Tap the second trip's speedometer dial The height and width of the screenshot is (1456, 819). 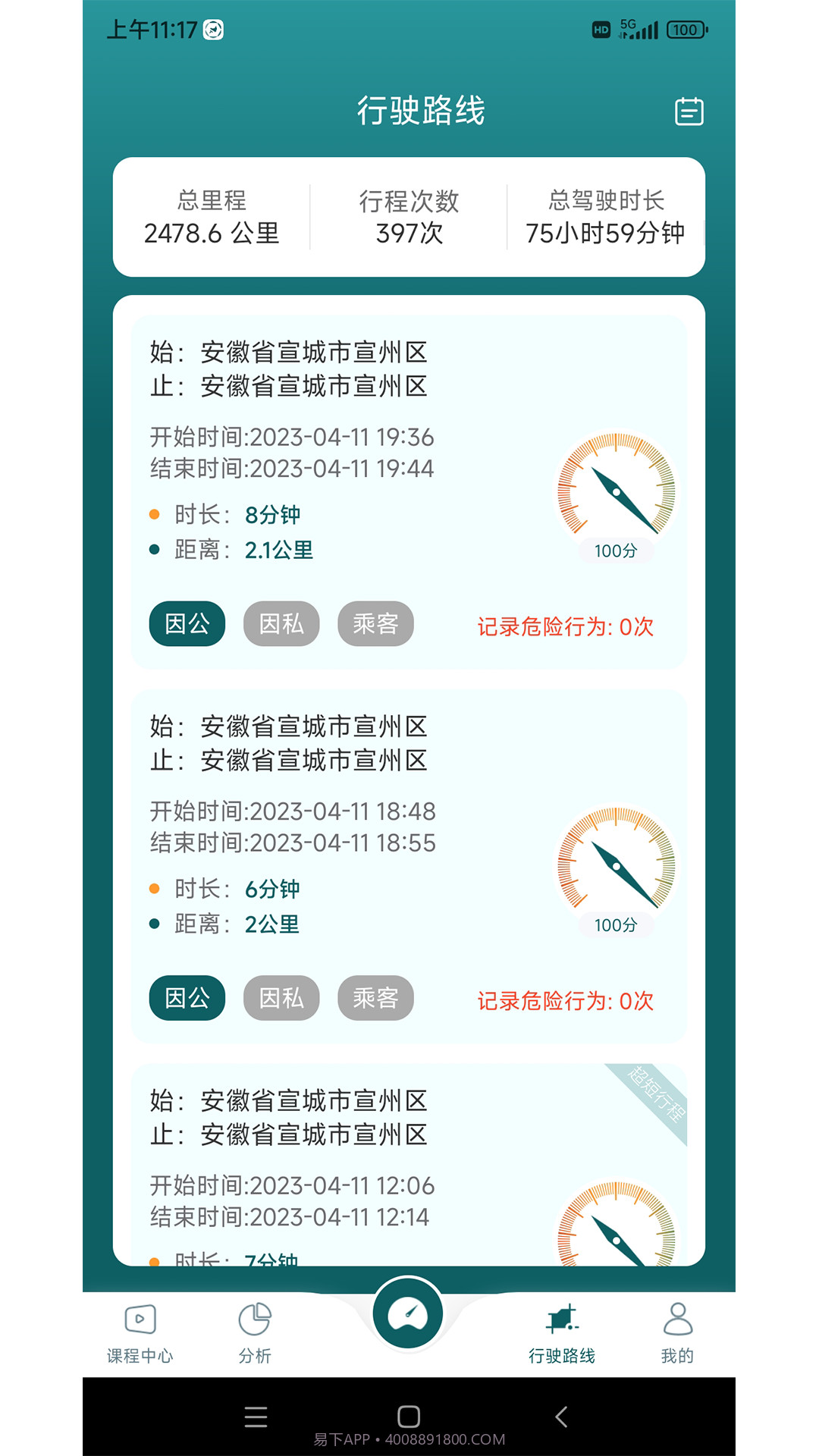(x=617, y=866)
